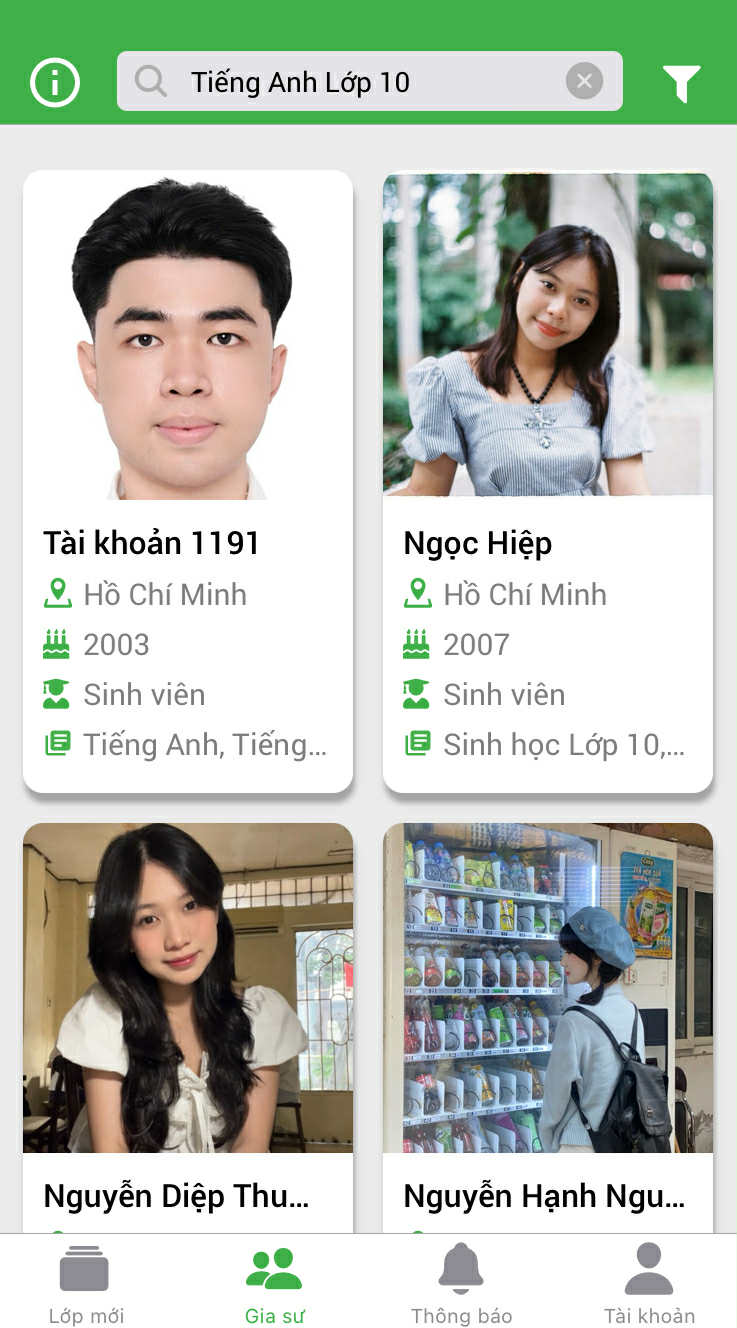737x1328 pixels.
Task: View Ngọc Hiệp's tutor profile
Action: pyautogui.click(x=548, y=480)
